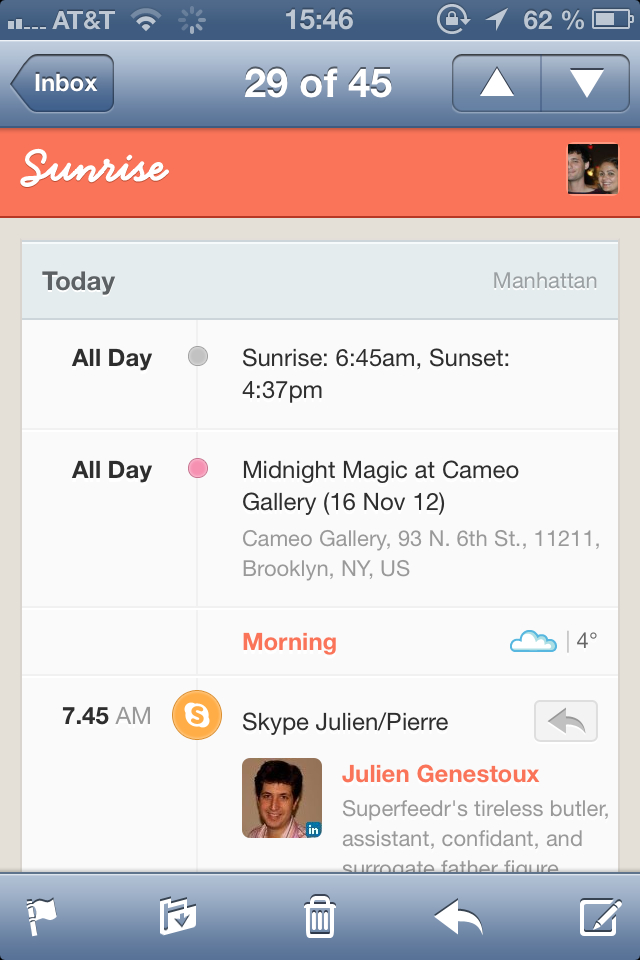The image size is (640, 960).
Task: Tap the profile photo in Sunrise header
Action: [x=592, y=169]
